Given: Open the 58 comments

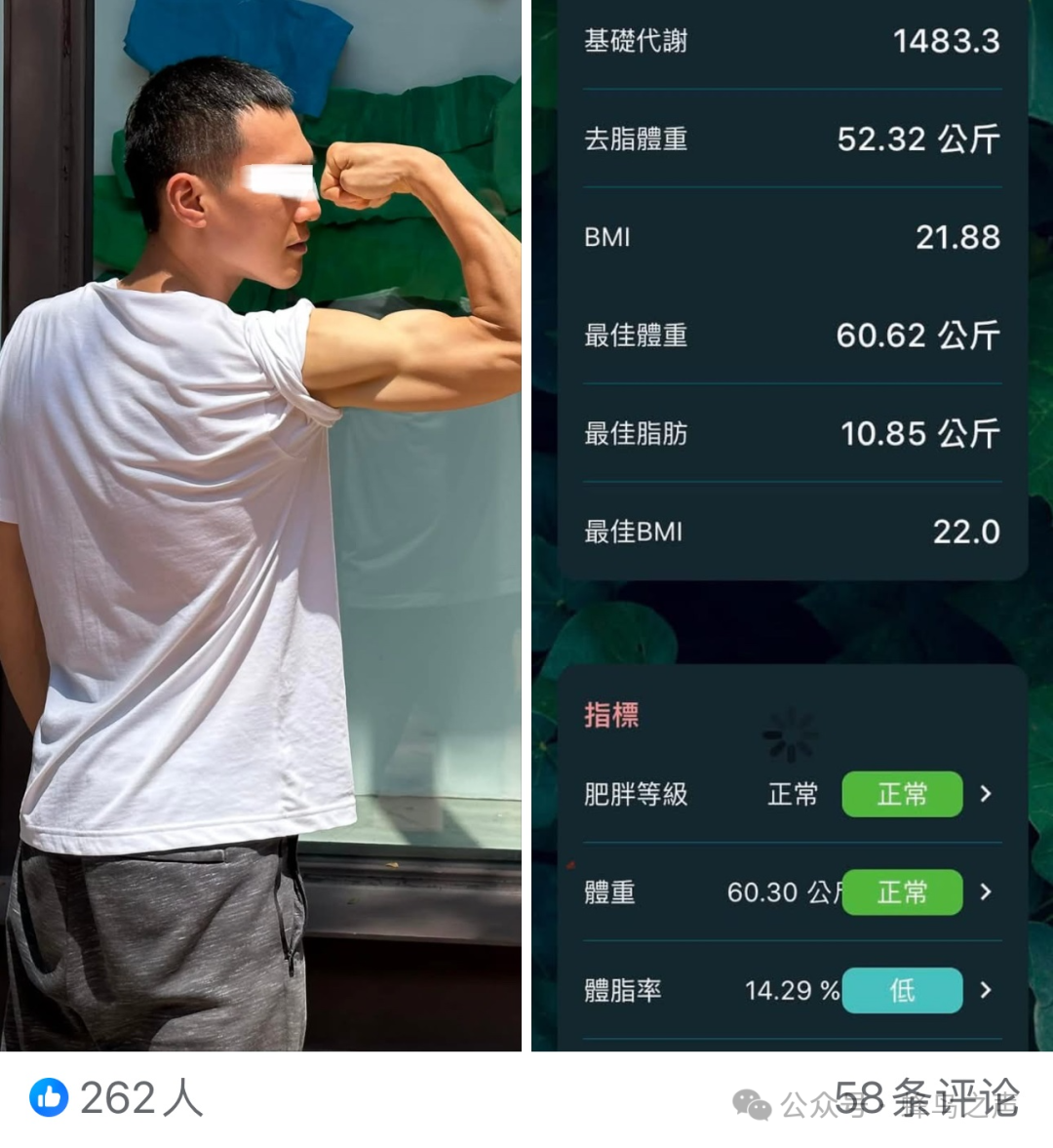Looking at the screenshot, I should [926, 1098].
